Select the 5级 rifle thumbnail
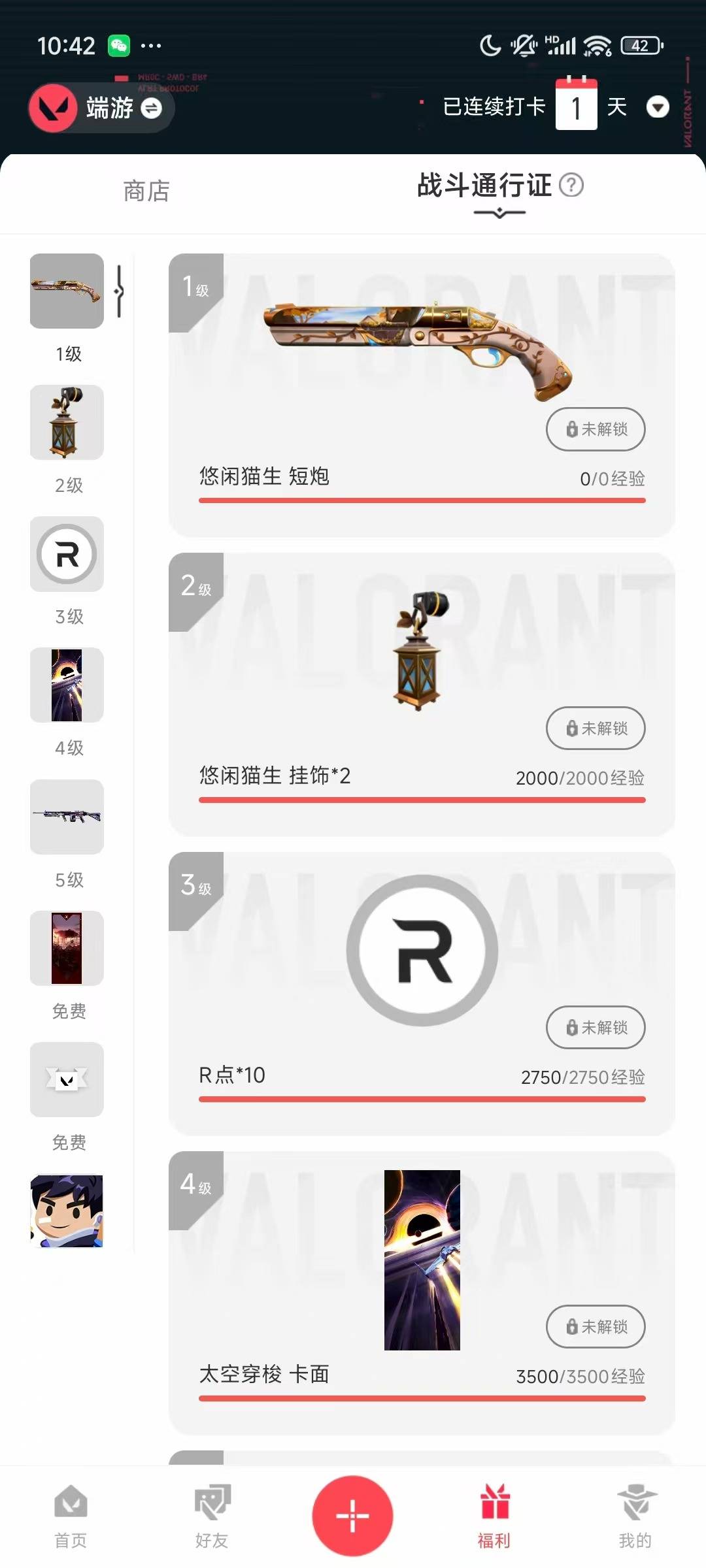706x1568 pixels. pos(67,817)
